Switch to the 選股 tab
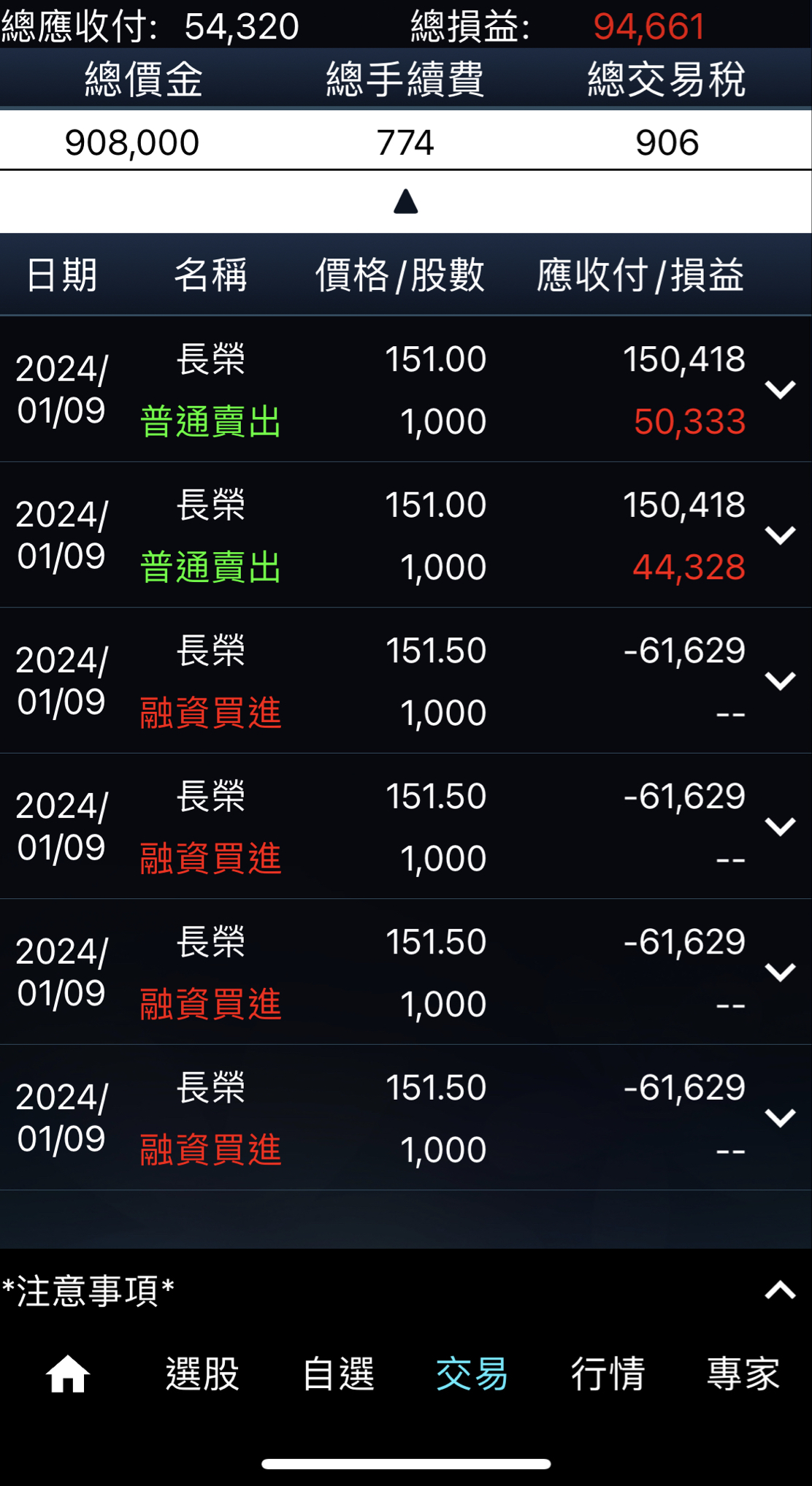The image size is (812, 1486). click(x=202, y=1374)
